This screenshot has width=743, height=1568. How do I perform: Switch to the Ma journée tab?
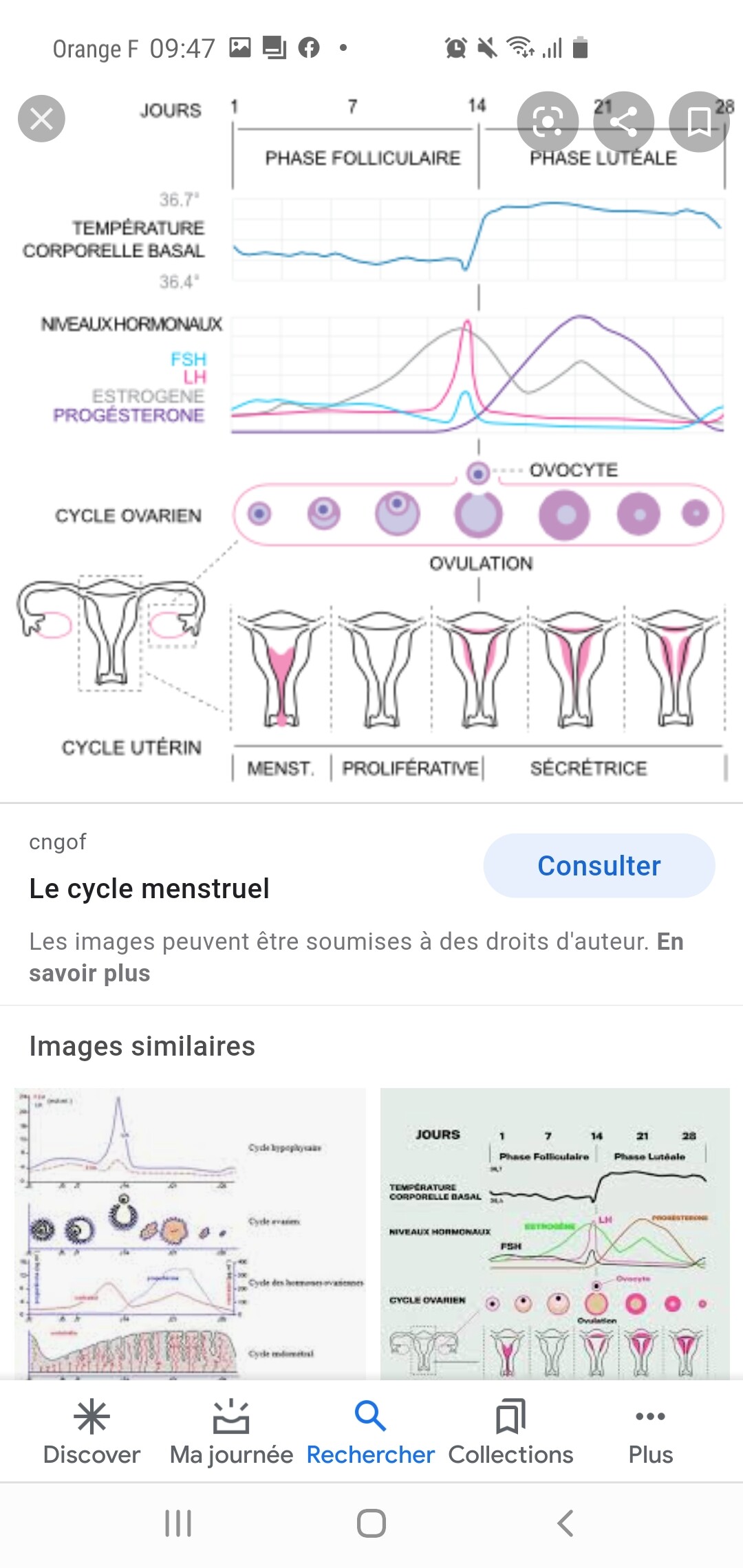tap(231, 1432)
